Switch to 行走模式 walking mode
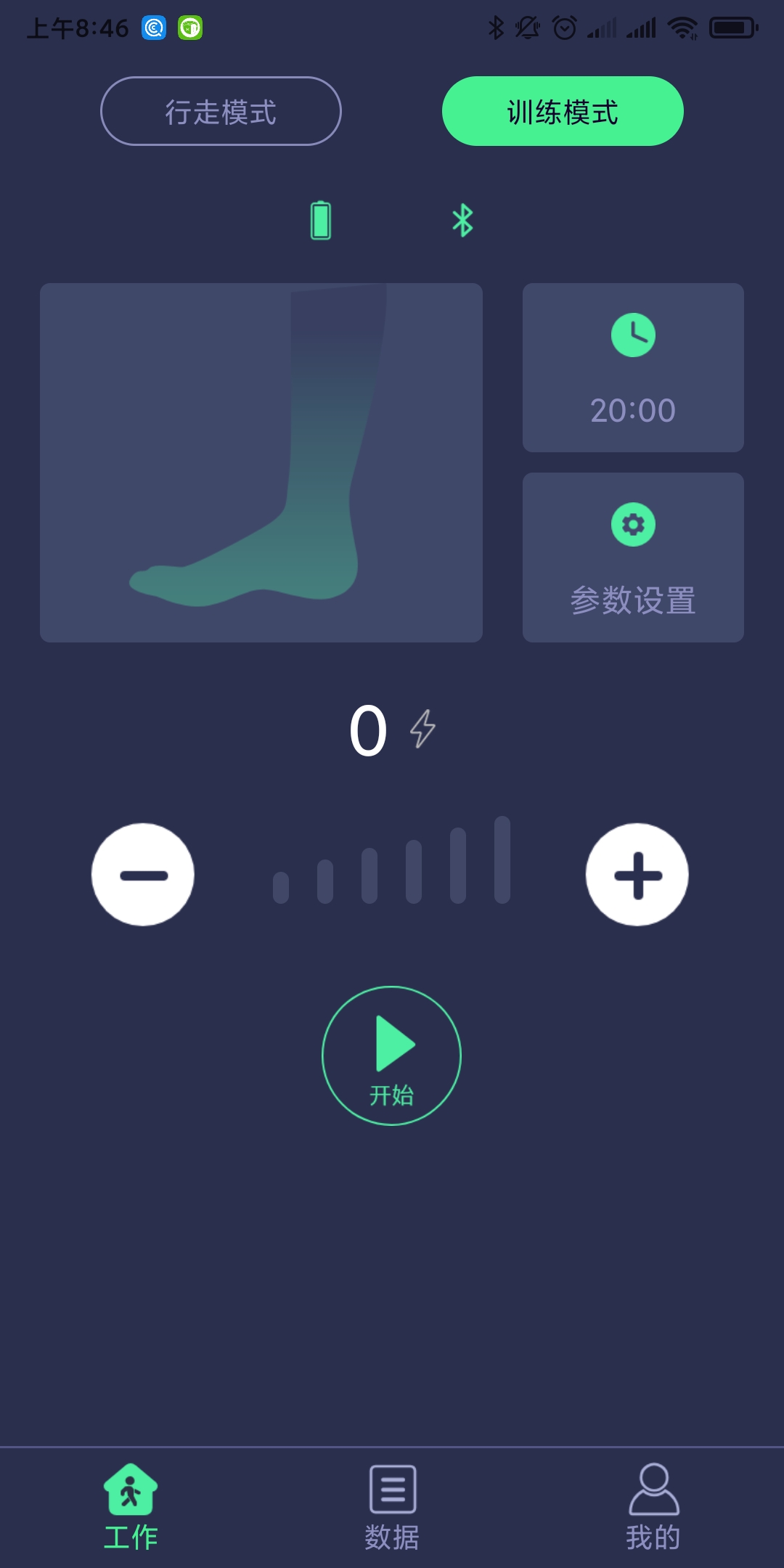The width and height of the screenshot is (784, 1568). click(221, 111)
